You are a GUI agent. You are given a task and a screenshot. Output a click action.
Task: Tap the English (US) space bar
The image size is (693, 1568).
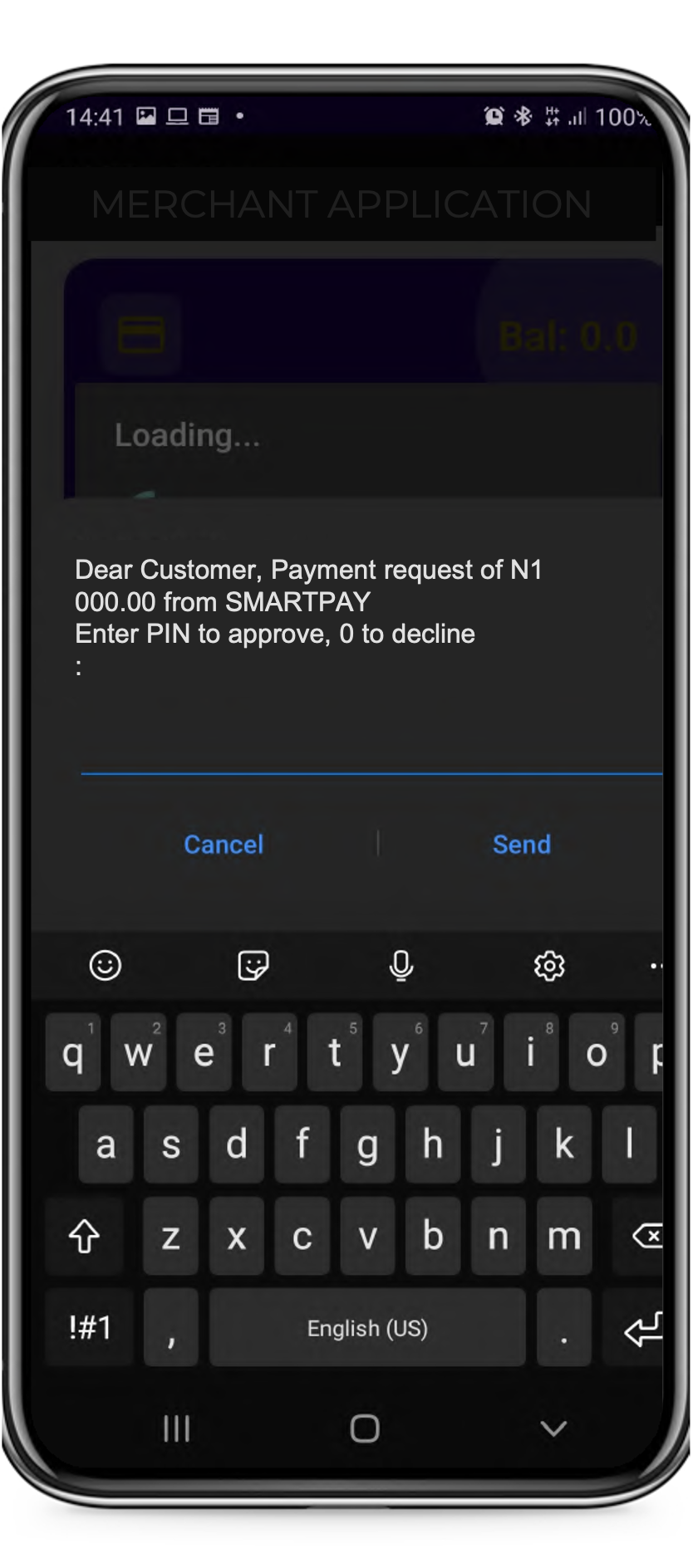[x=367, y=1327]
